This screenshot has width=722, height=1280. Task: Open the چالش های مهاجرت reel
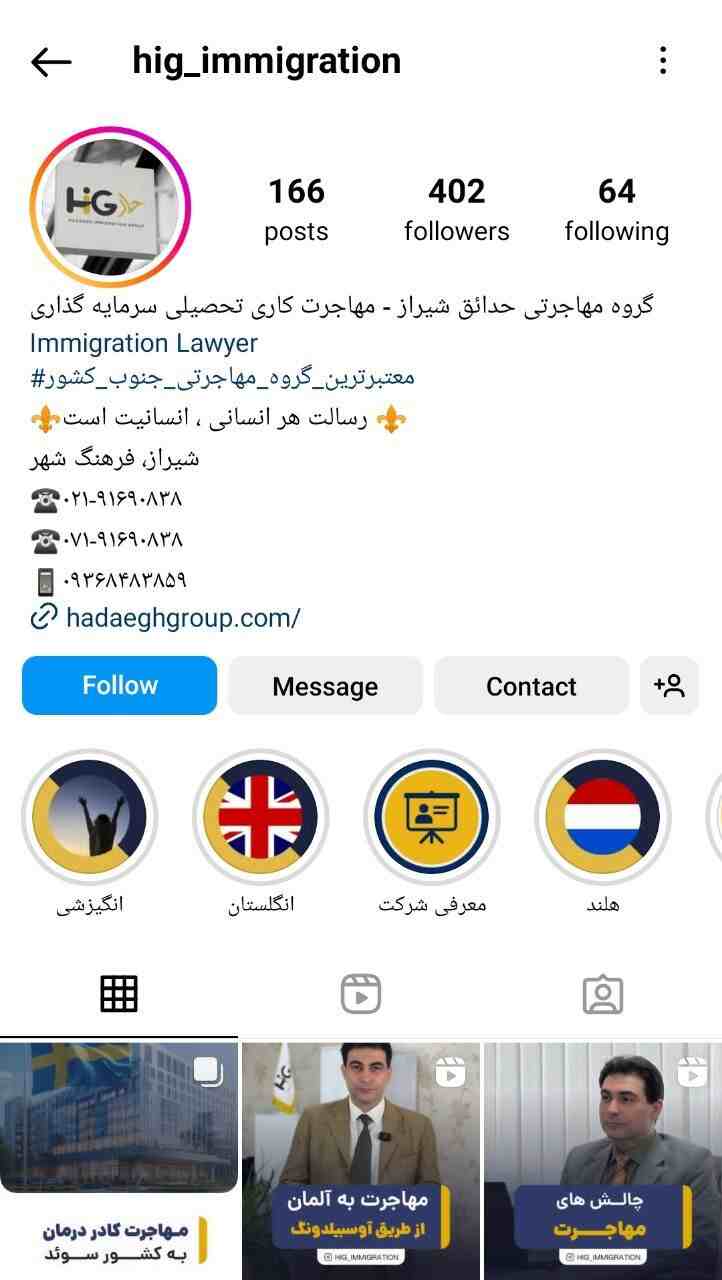tap(602, 1160)
